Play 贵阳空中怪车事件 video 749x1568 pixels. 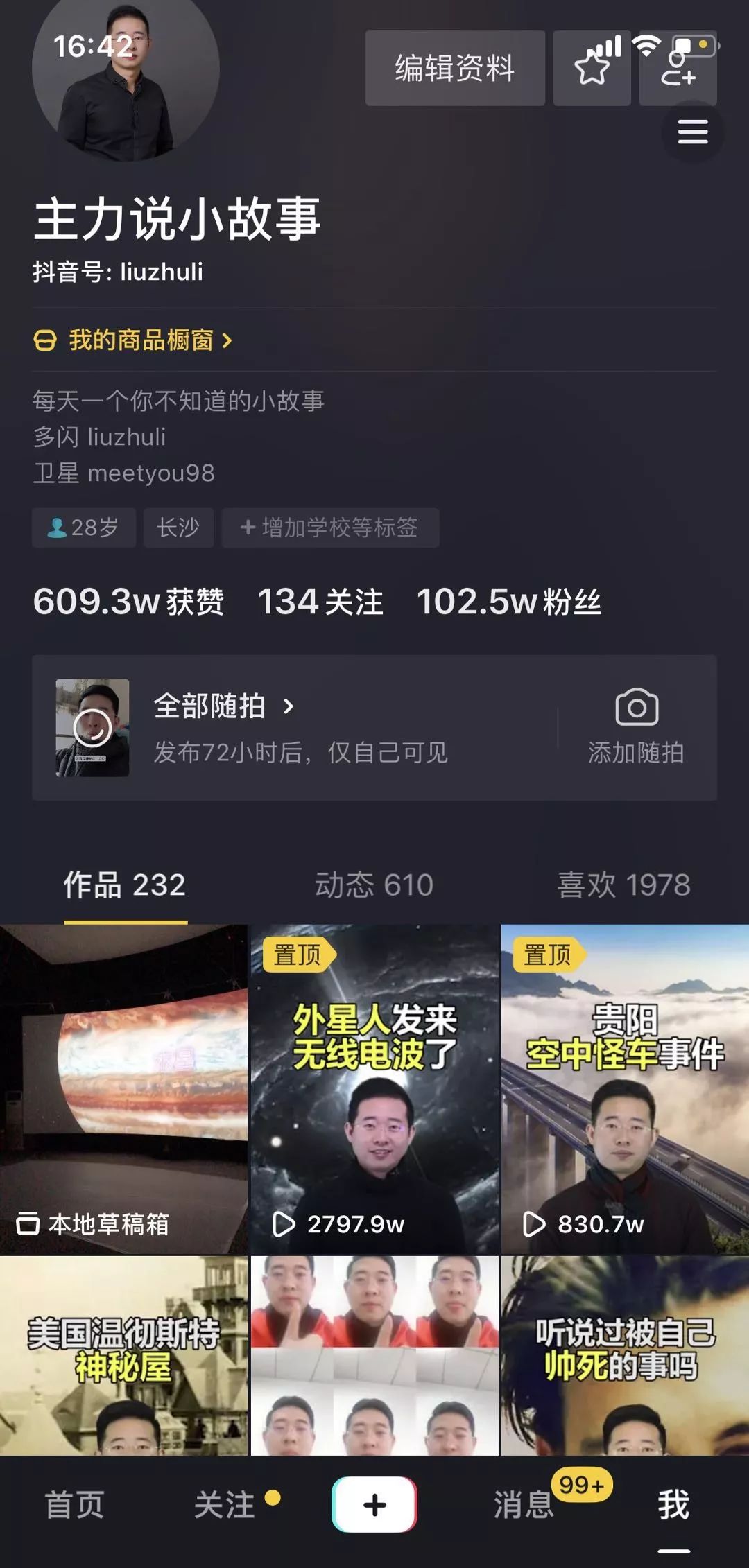tap(625, 1088)
